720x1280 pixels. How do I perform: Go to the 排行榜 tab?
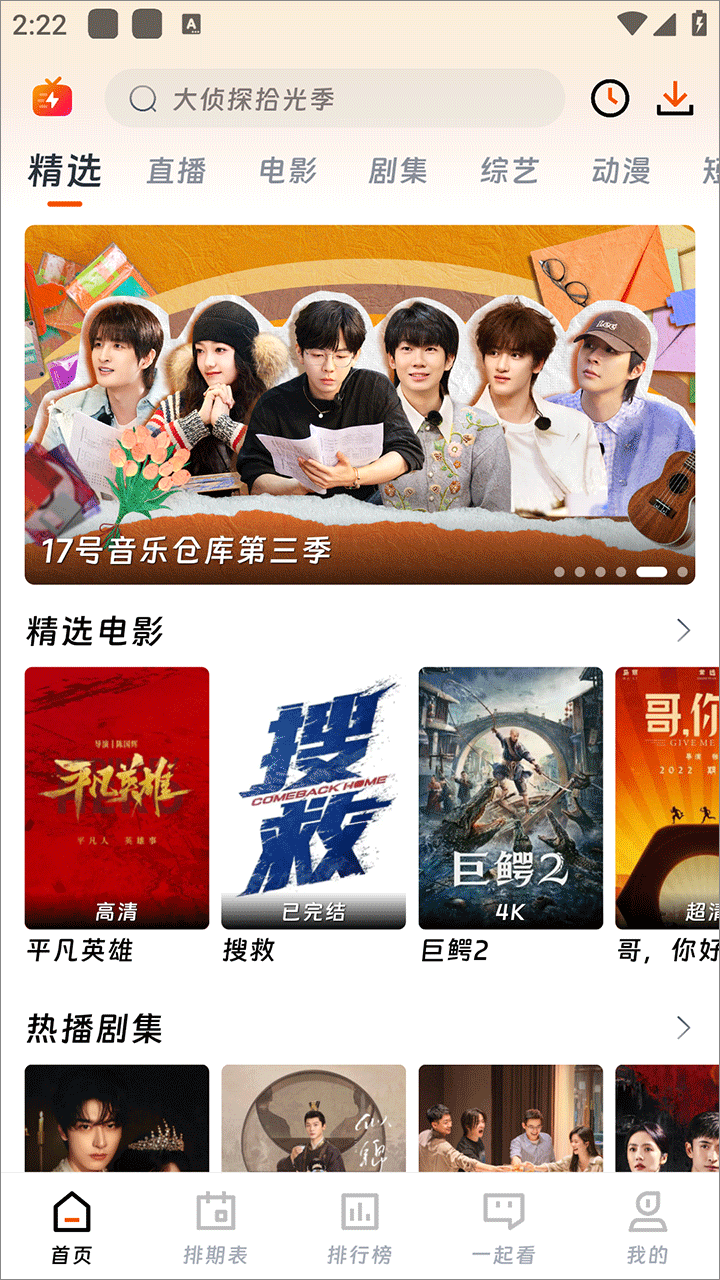tap(360, 1227)
